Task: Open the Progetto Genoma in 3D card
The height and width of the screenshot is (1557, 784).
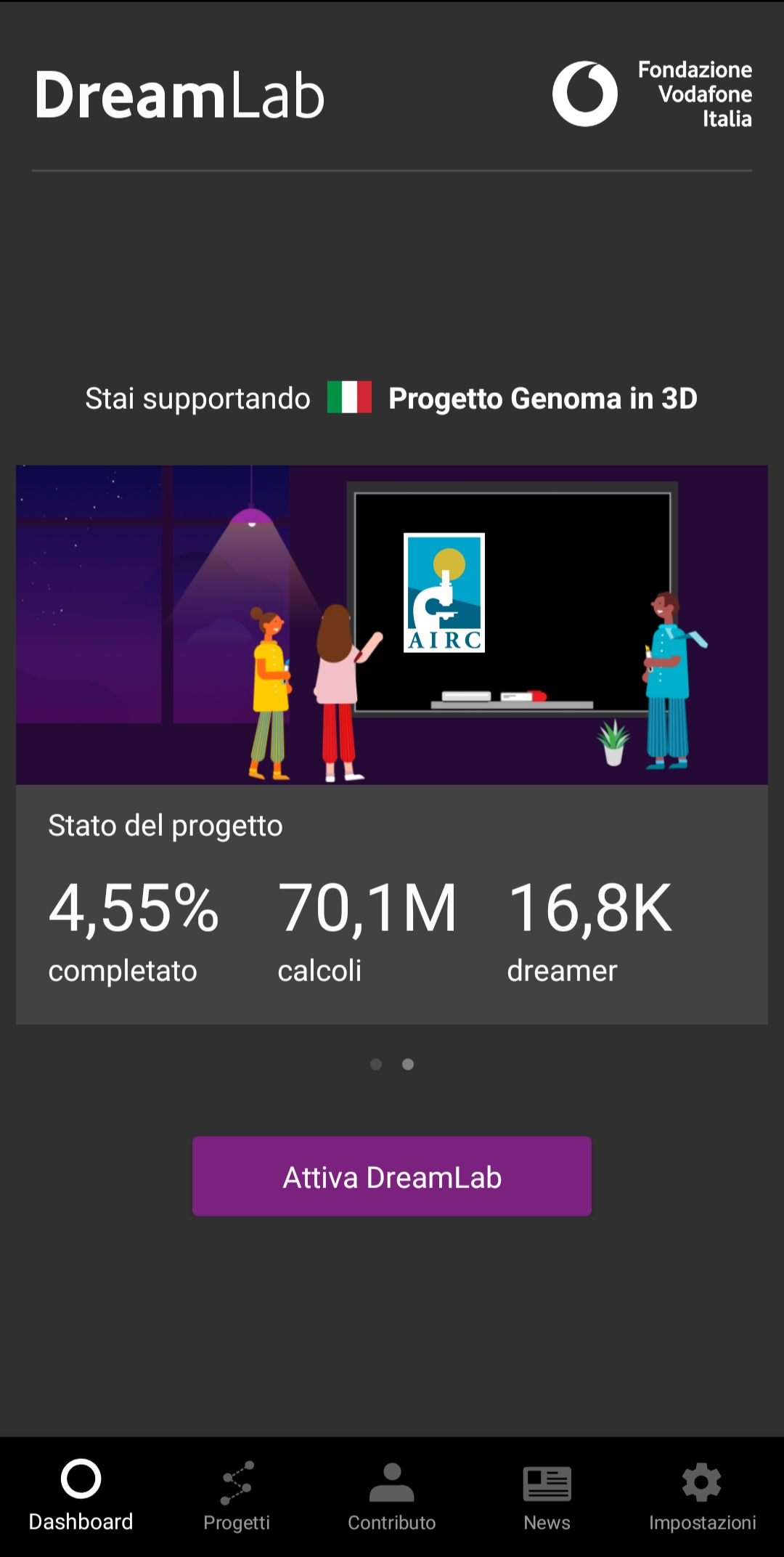Action: (391, 744)
